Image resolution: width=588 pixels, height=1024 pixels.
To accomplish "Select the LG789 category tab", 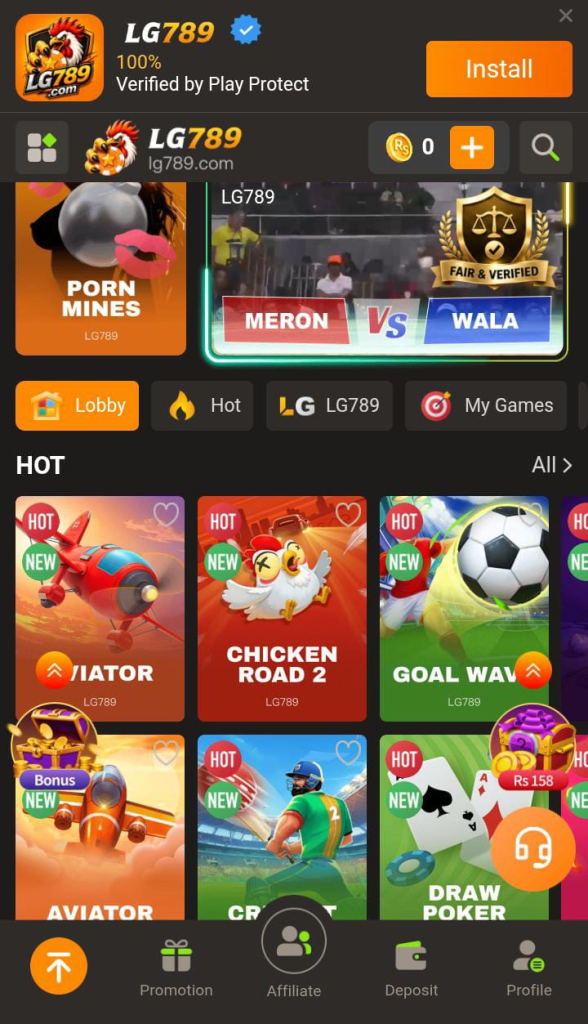I will pyautogui.click(x=329, y=406).
